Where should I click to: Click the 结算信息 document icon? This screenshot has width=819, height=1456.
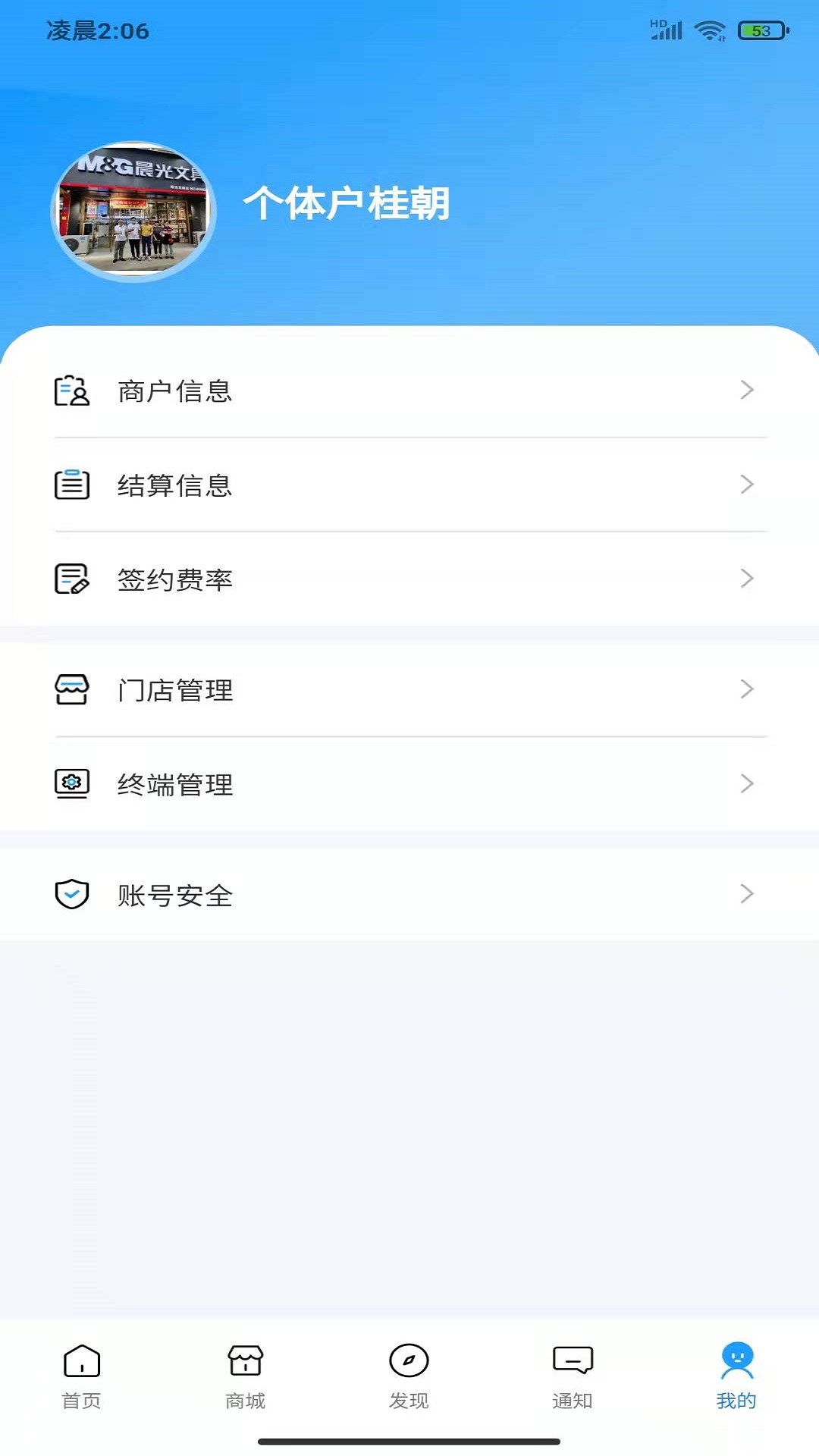pos(72,485)
